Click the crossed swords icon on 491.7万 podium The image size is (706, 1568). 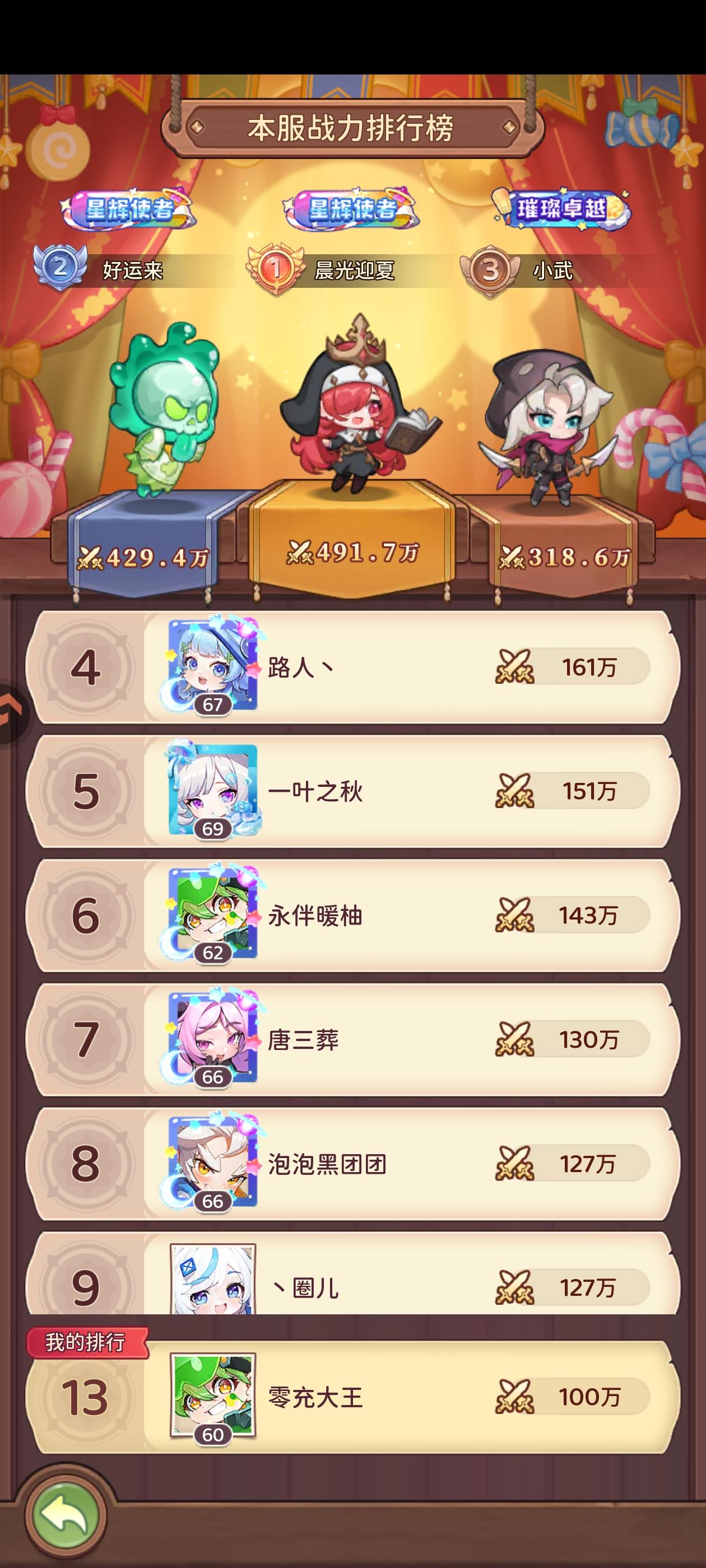coord(303,552)
